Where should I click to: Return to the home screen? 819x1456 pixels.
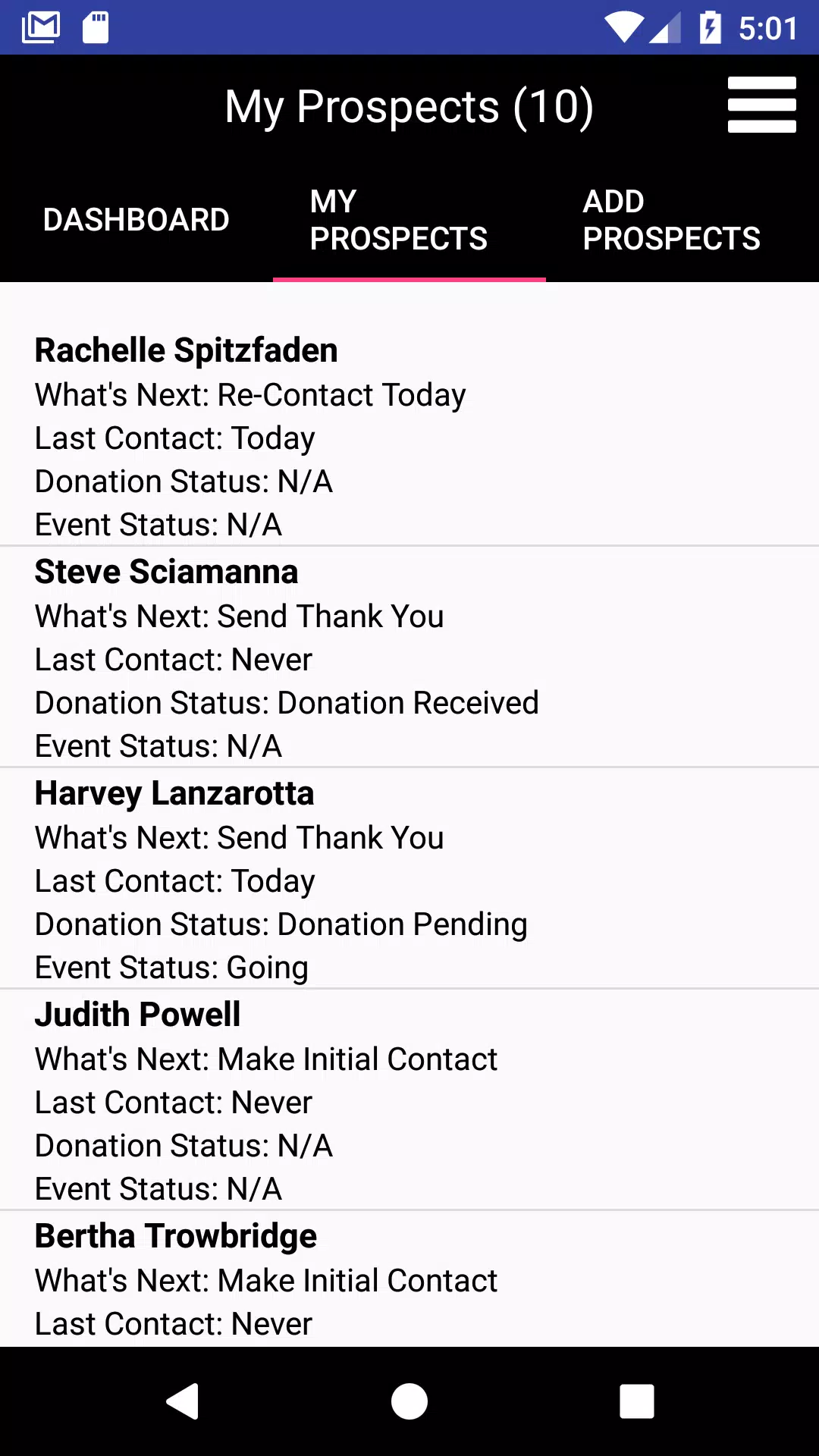tap(409, 1401)
